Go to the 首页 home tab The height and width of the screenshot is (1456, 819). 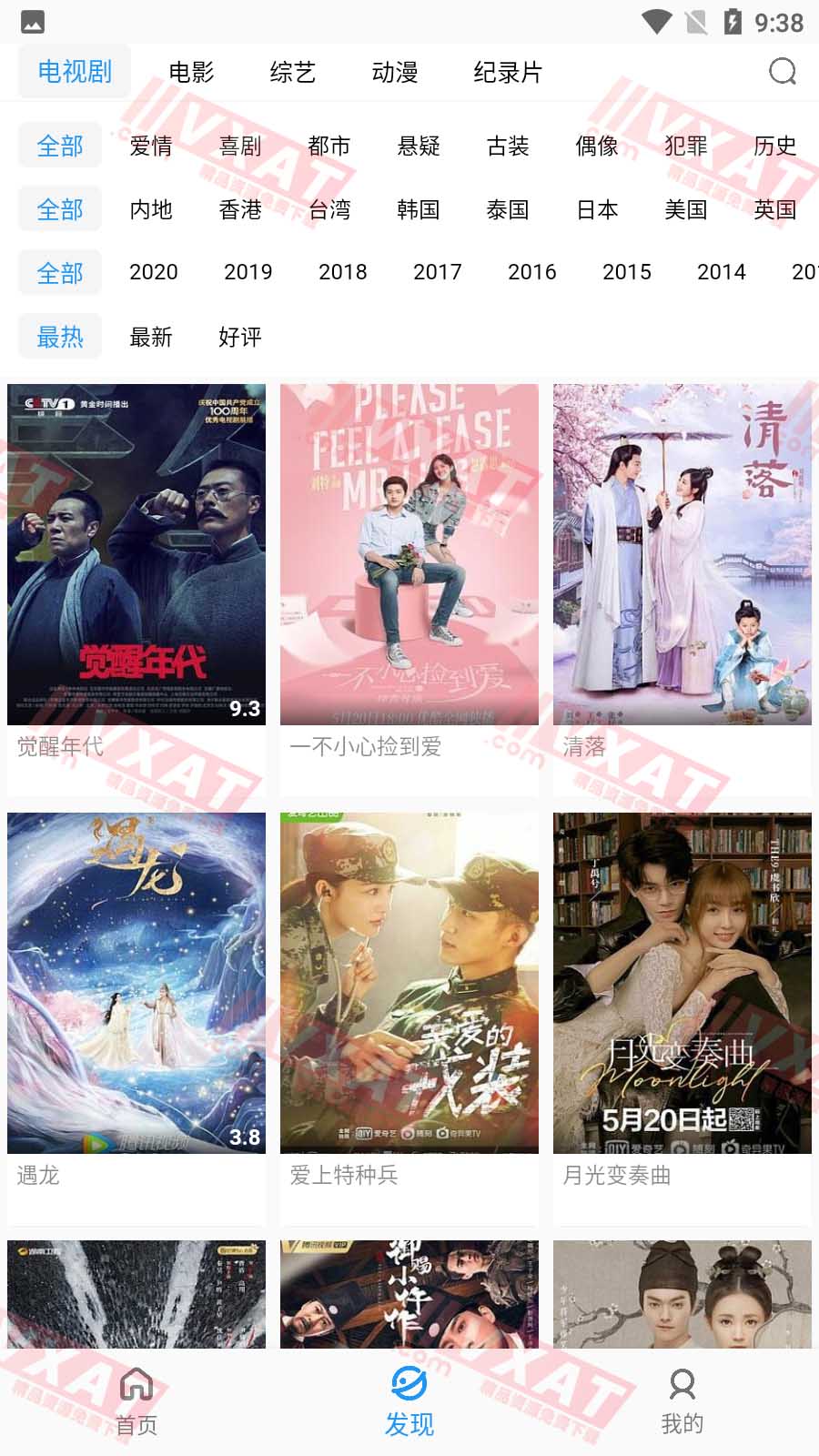136,1401
